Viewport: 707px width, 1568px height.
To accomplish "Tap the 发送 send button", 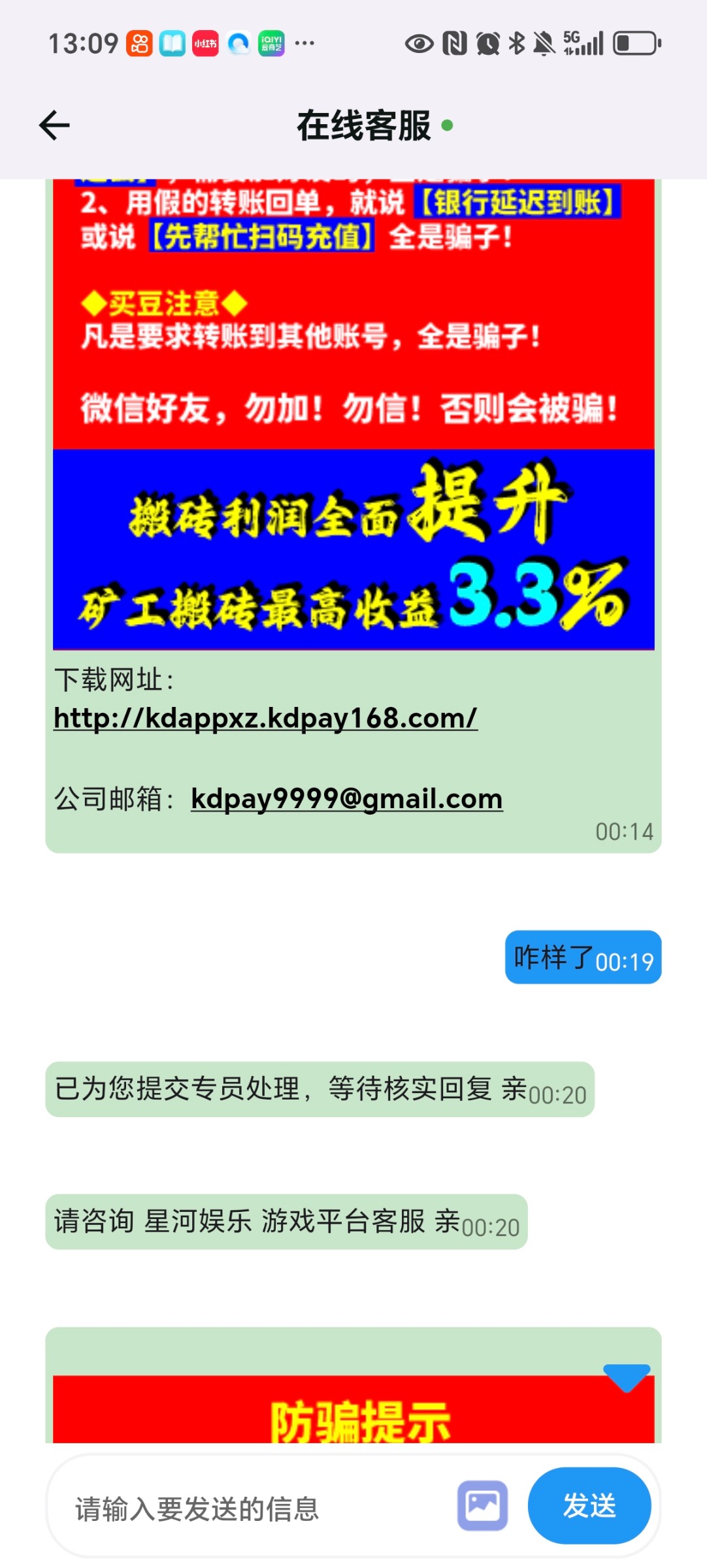I will click(x=589, y=1506).
